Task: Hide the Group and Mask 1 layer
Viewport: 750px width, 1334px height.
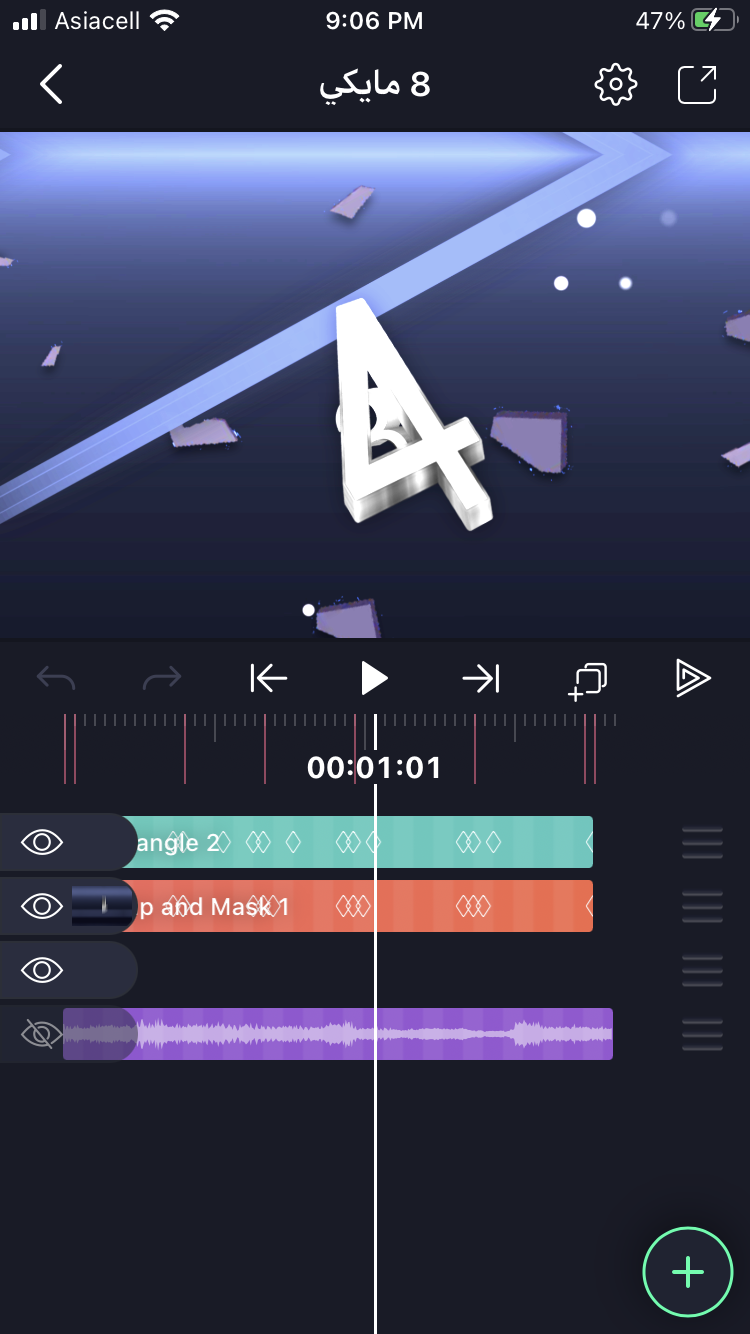Action: 42,906
